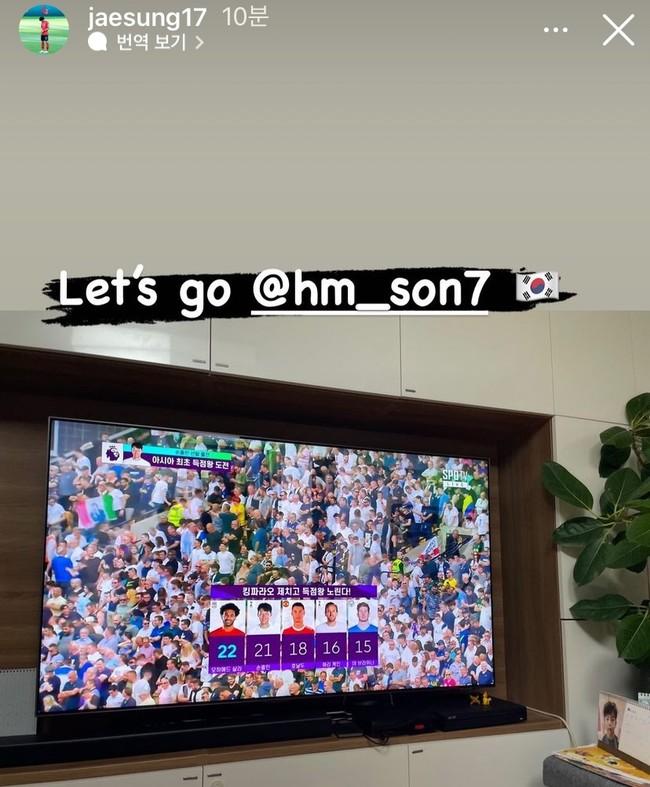Open the @hm_son7 mention
This screenshot has height=787, width=650.
click(x=370, y=291)
